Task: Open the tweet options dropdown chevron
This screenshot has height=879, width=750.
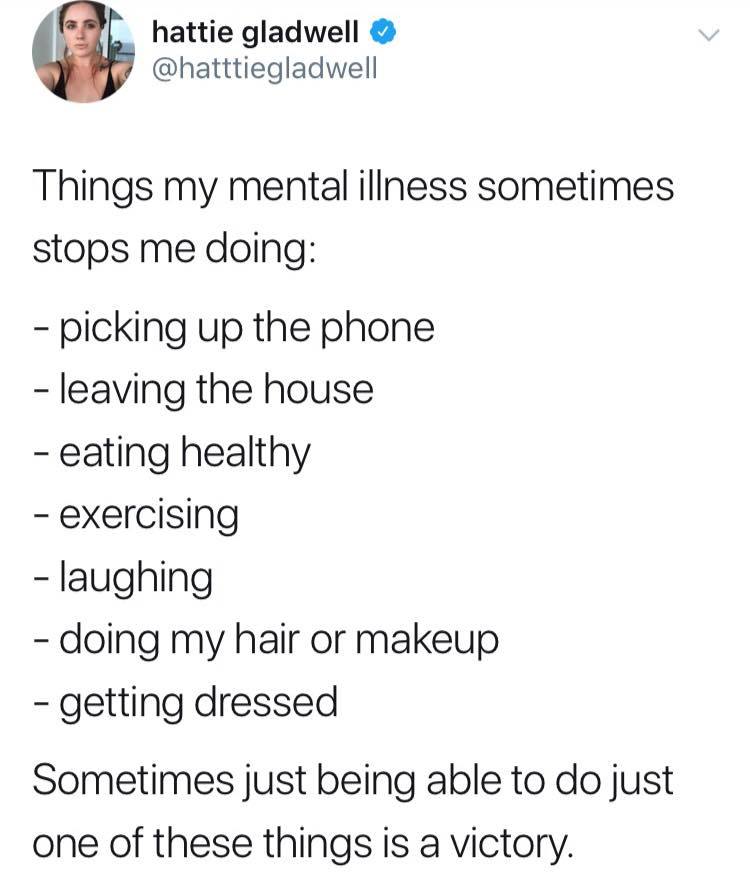Action: (x=708, y=36)
